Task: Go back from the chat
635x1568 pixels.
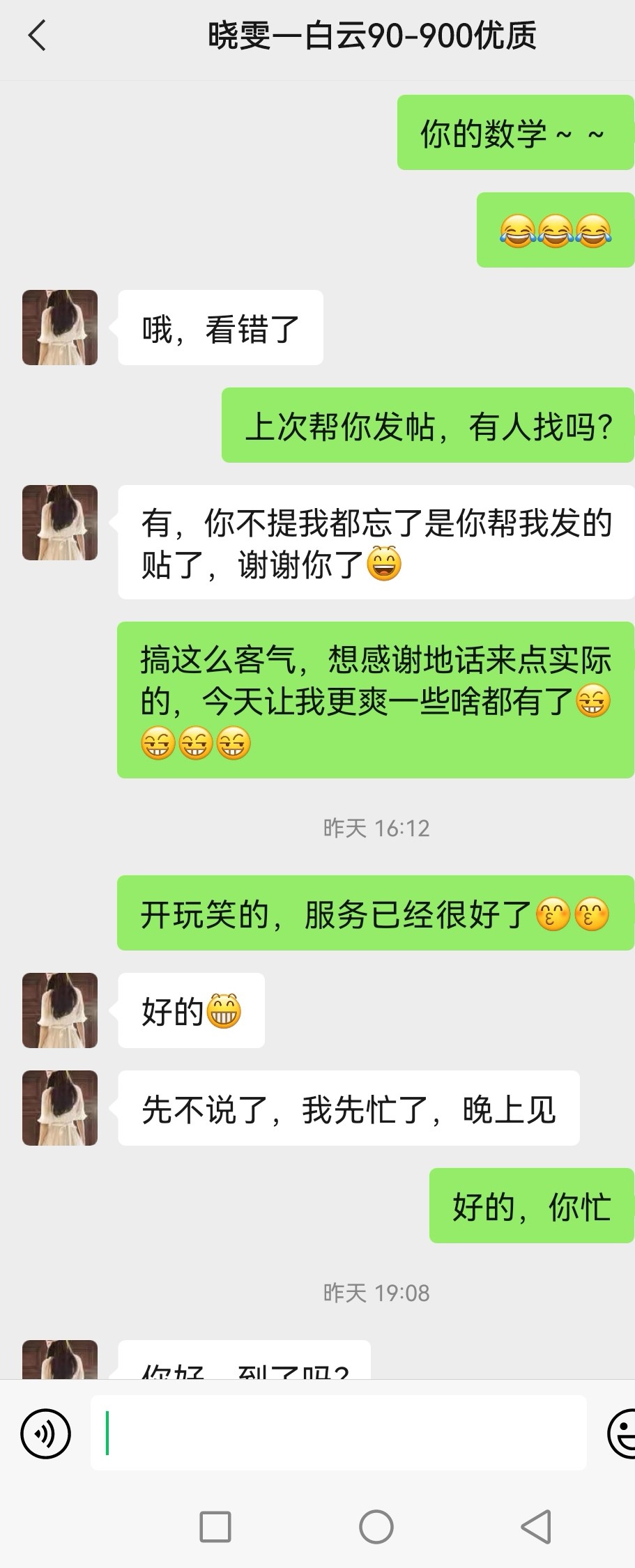Action: point(37,36)
